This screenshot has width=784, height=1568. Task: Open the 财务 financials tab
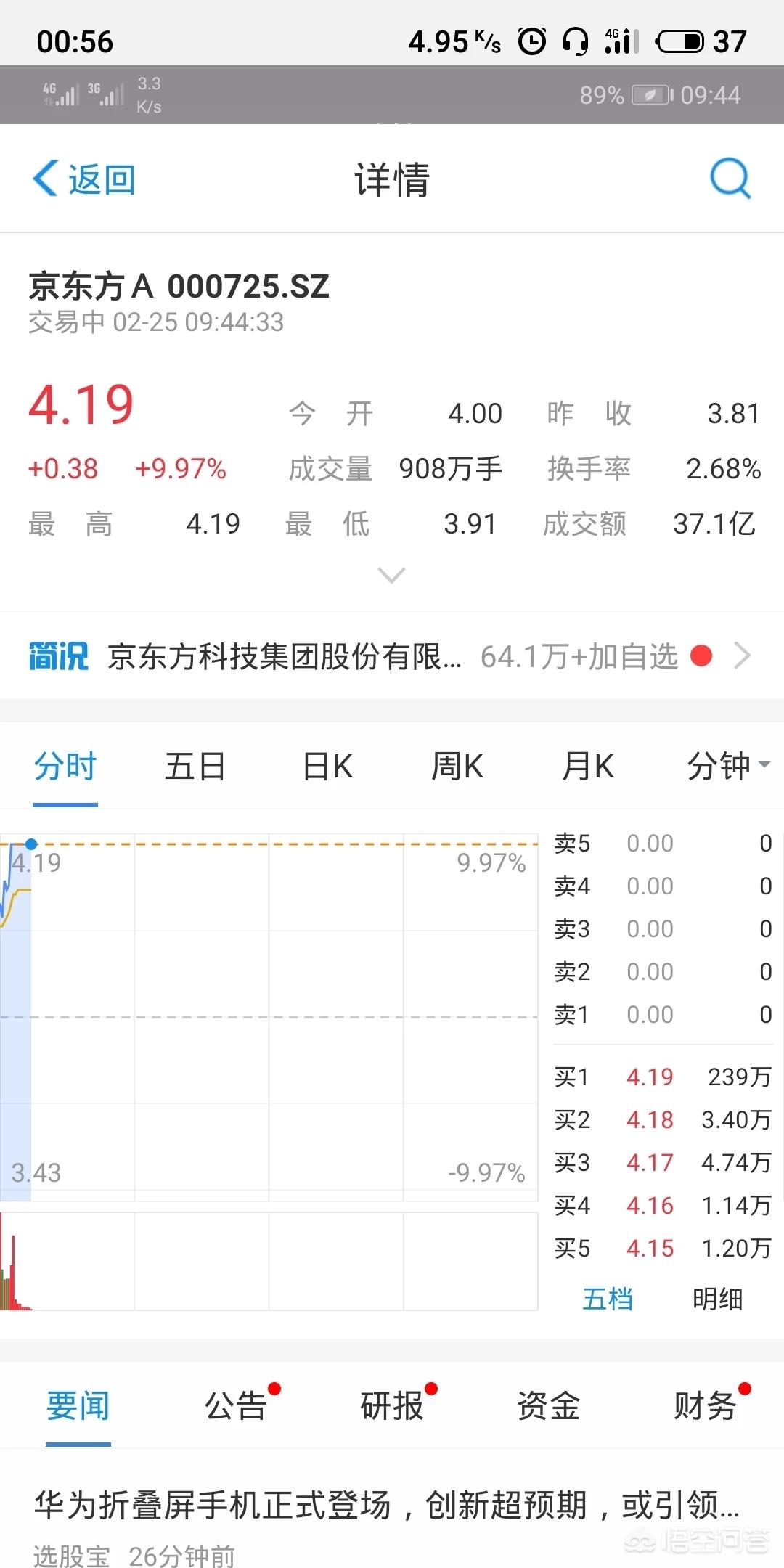pyautogui.click(x=706, y=1406)
